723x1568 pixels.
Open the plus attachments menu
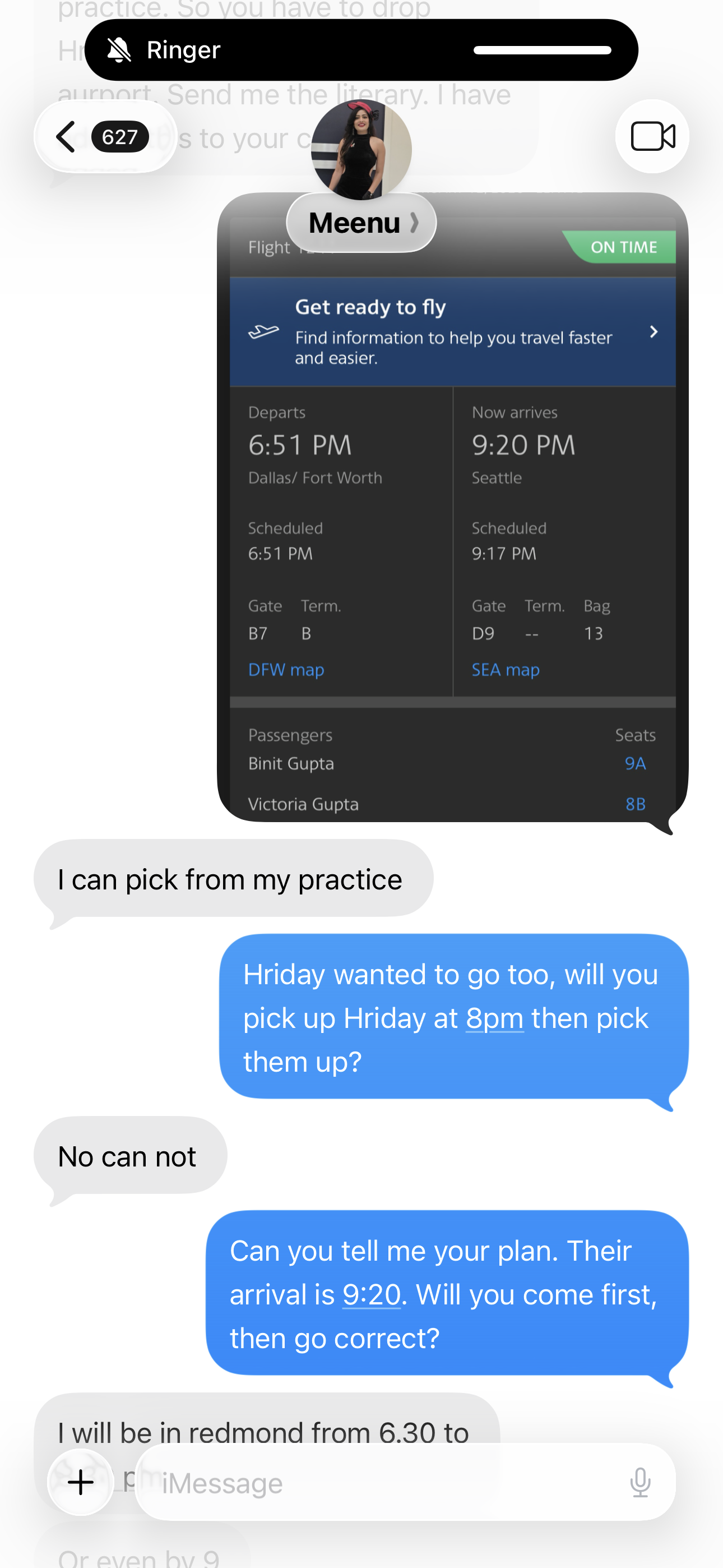coord(81,1482)
